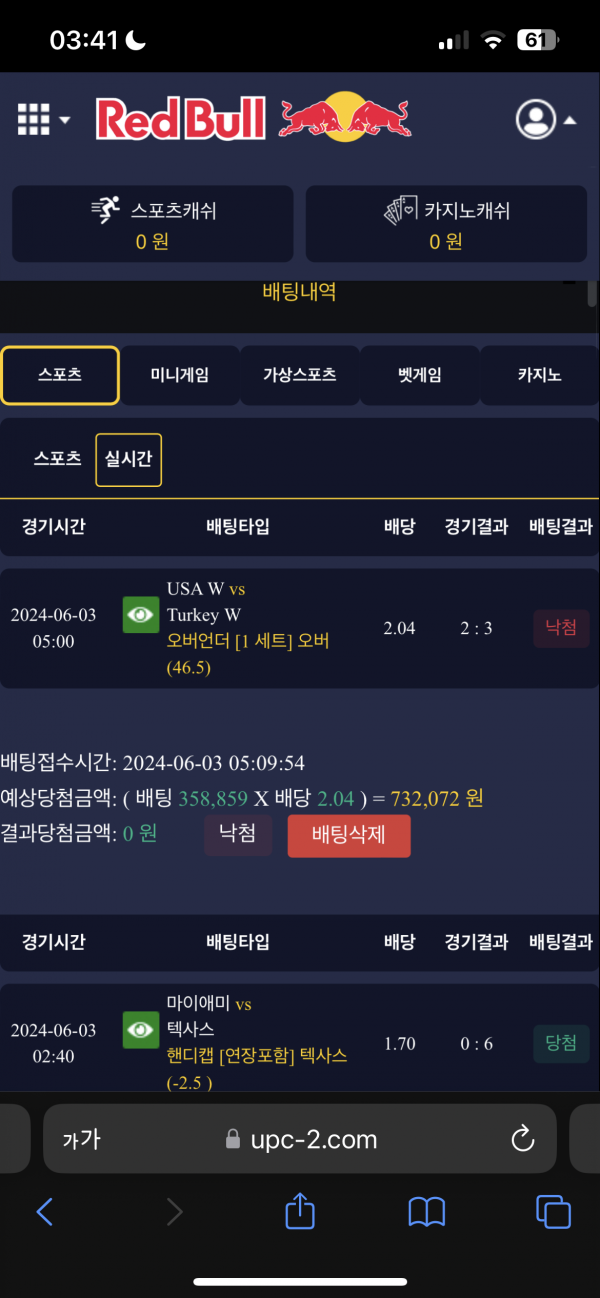600x1298 pixels.
Task: Open the grid menu dropdown
Action: 43,120
